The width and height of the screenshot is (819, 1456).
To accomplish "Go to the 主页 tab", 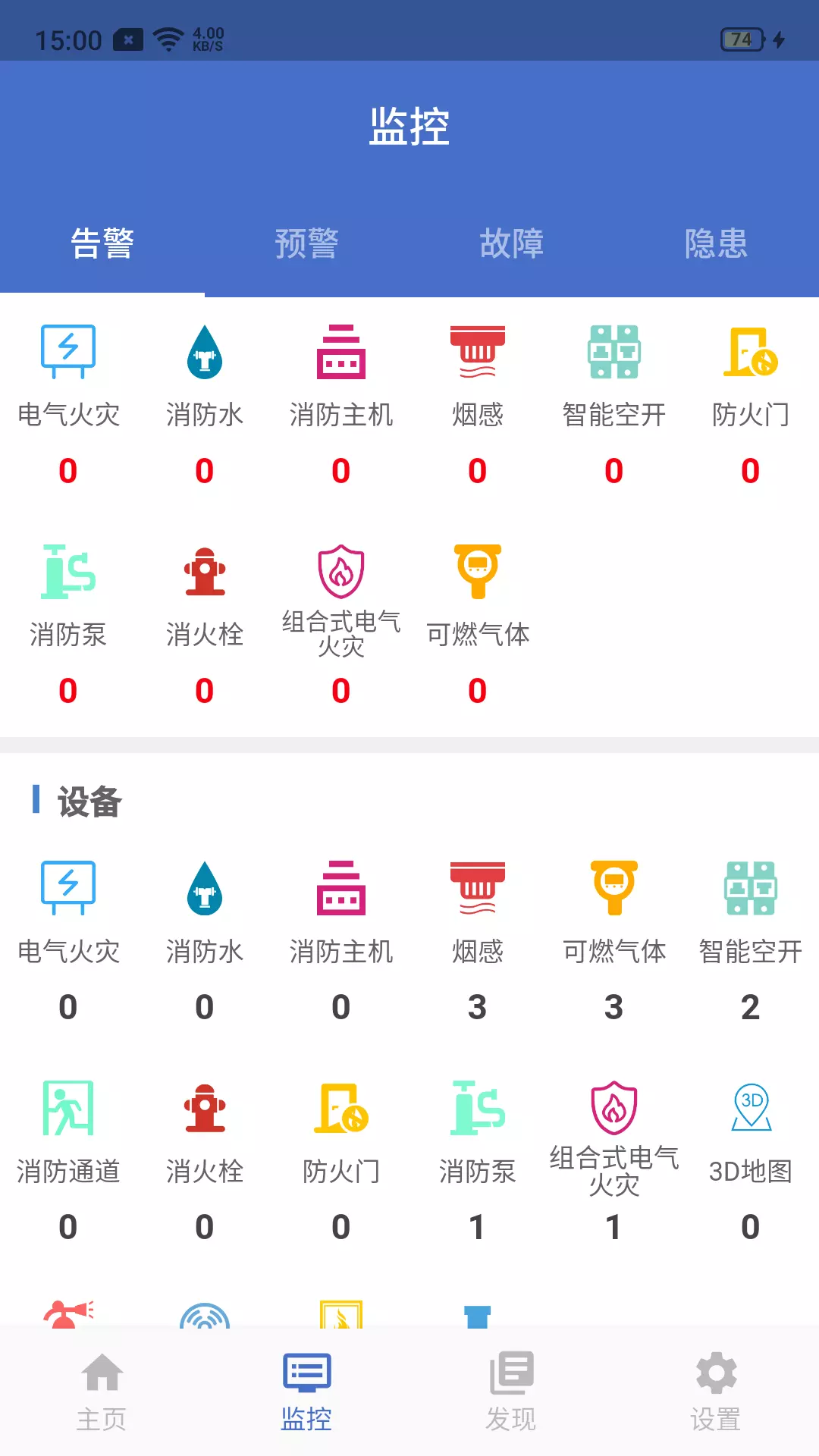I will pos(102,1392).
